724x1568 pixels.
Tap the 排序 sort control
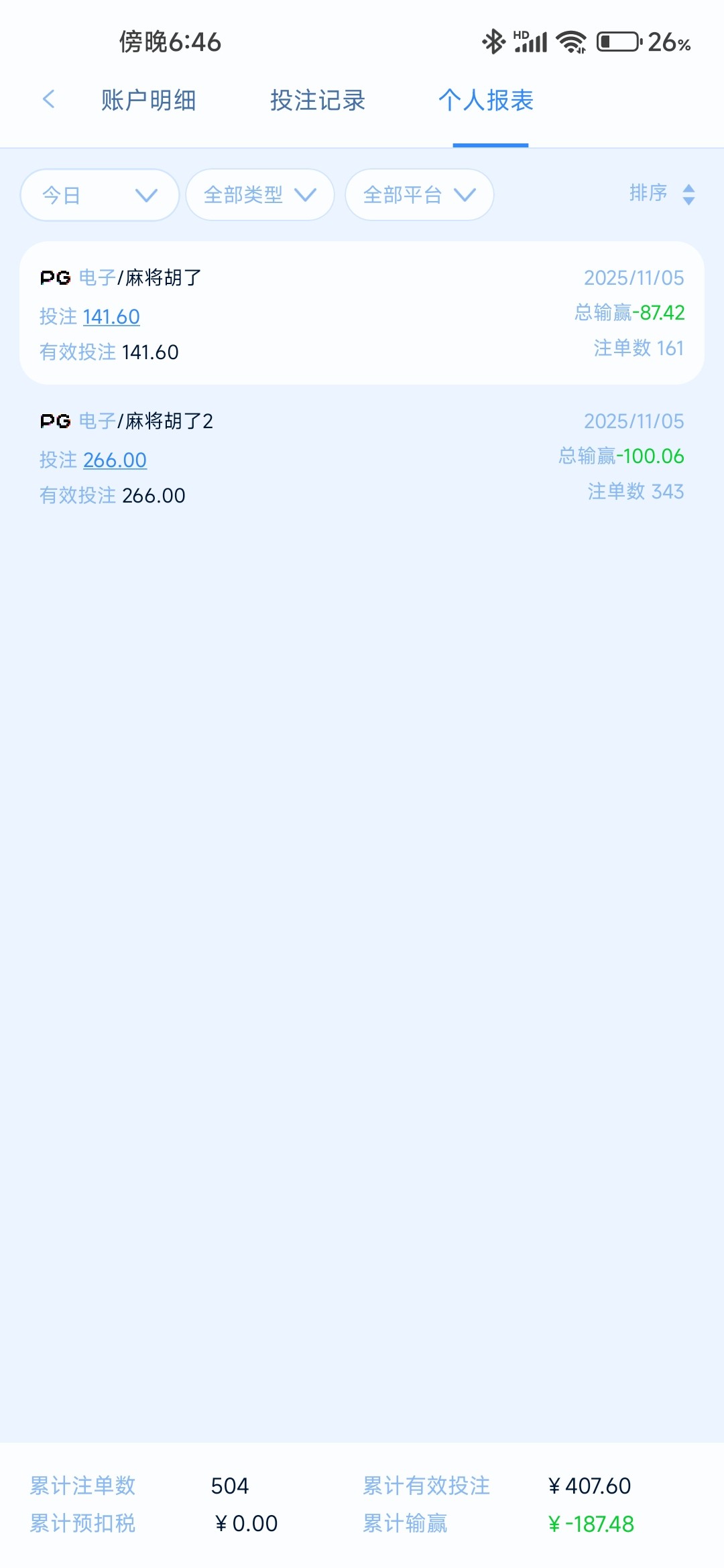662,194
